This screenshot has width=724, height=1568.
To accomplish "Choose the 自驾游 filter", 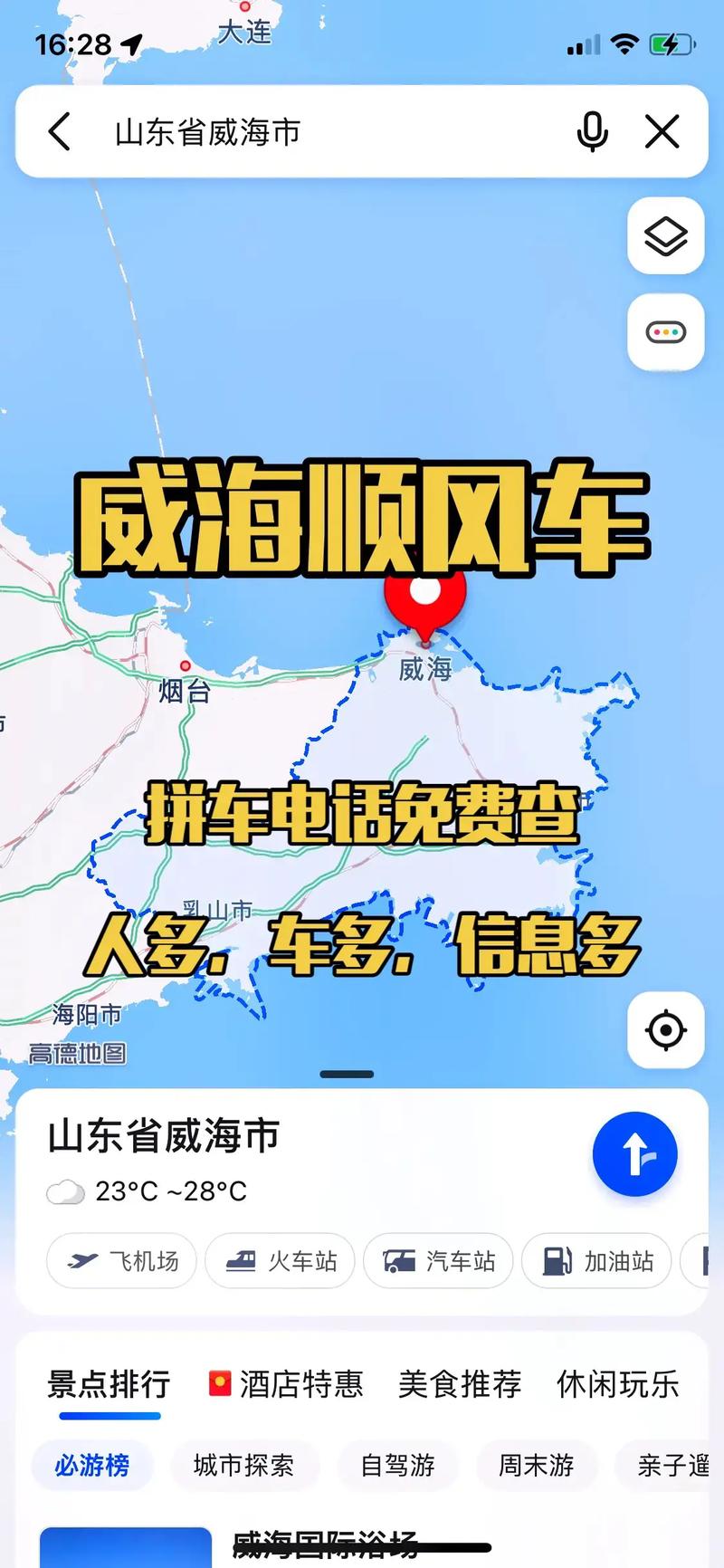I will 397,1465.
